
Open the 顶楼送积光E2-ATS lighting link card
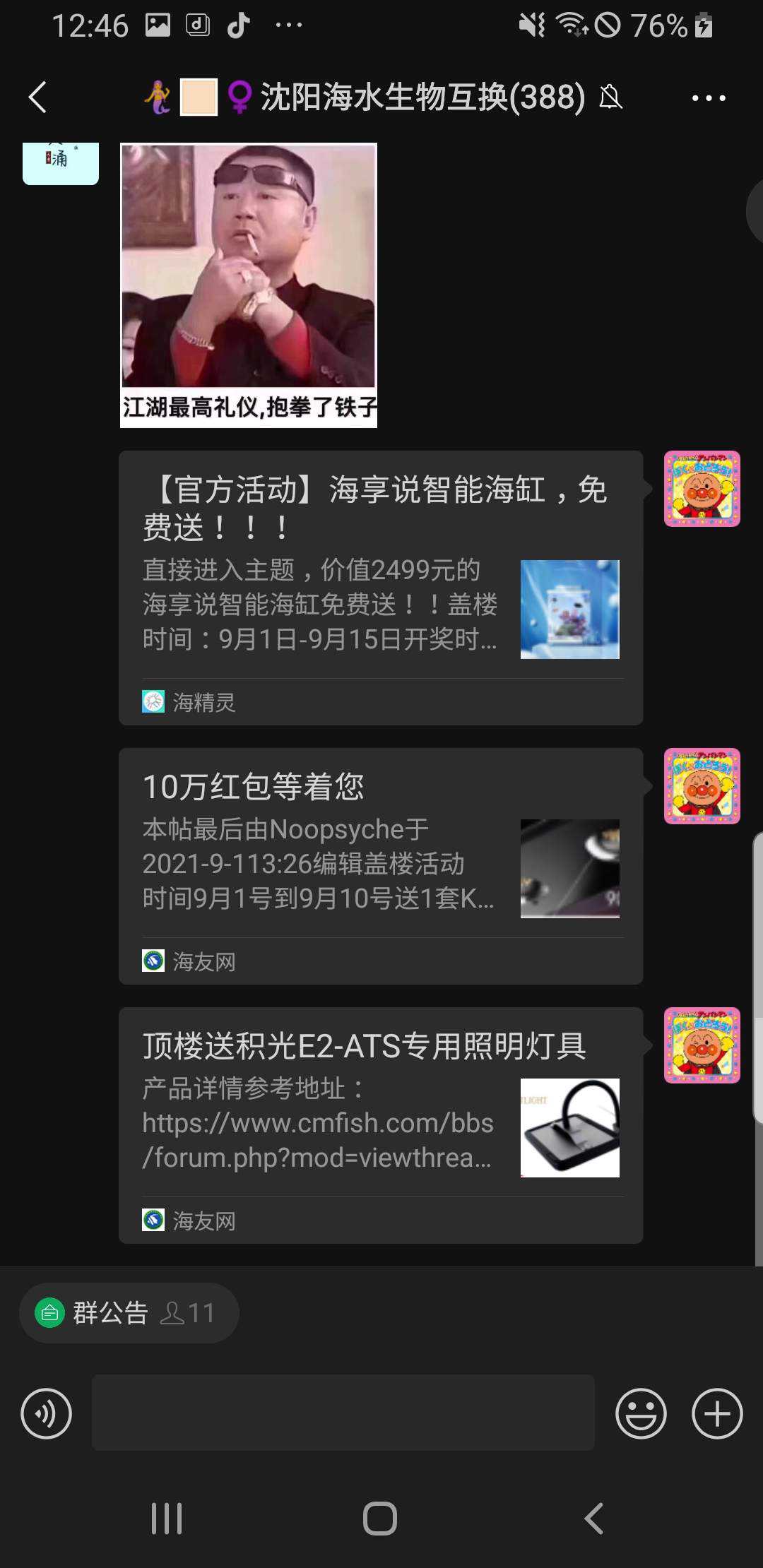pyautogui.click(x=380, y=1124)
